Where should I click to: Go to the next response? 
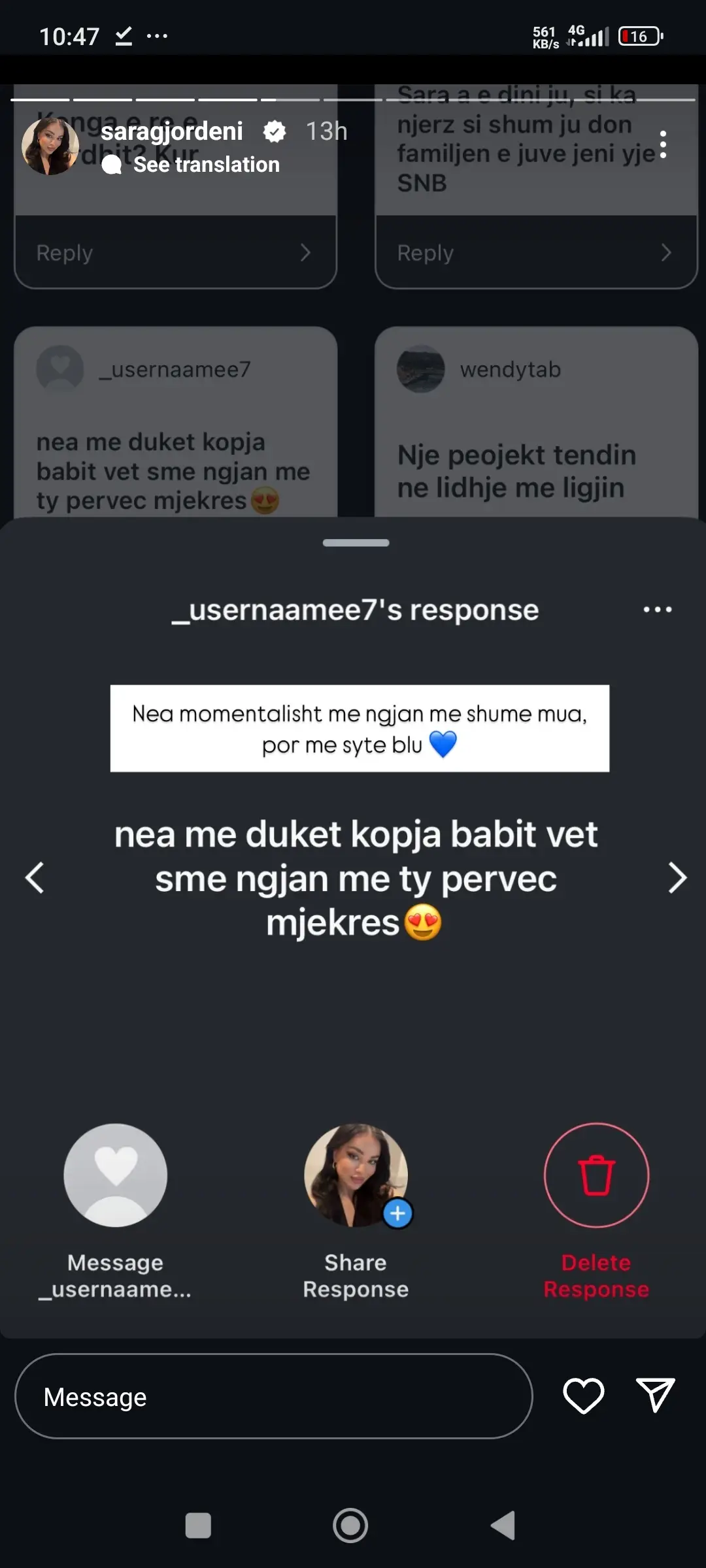pos(677,877)
